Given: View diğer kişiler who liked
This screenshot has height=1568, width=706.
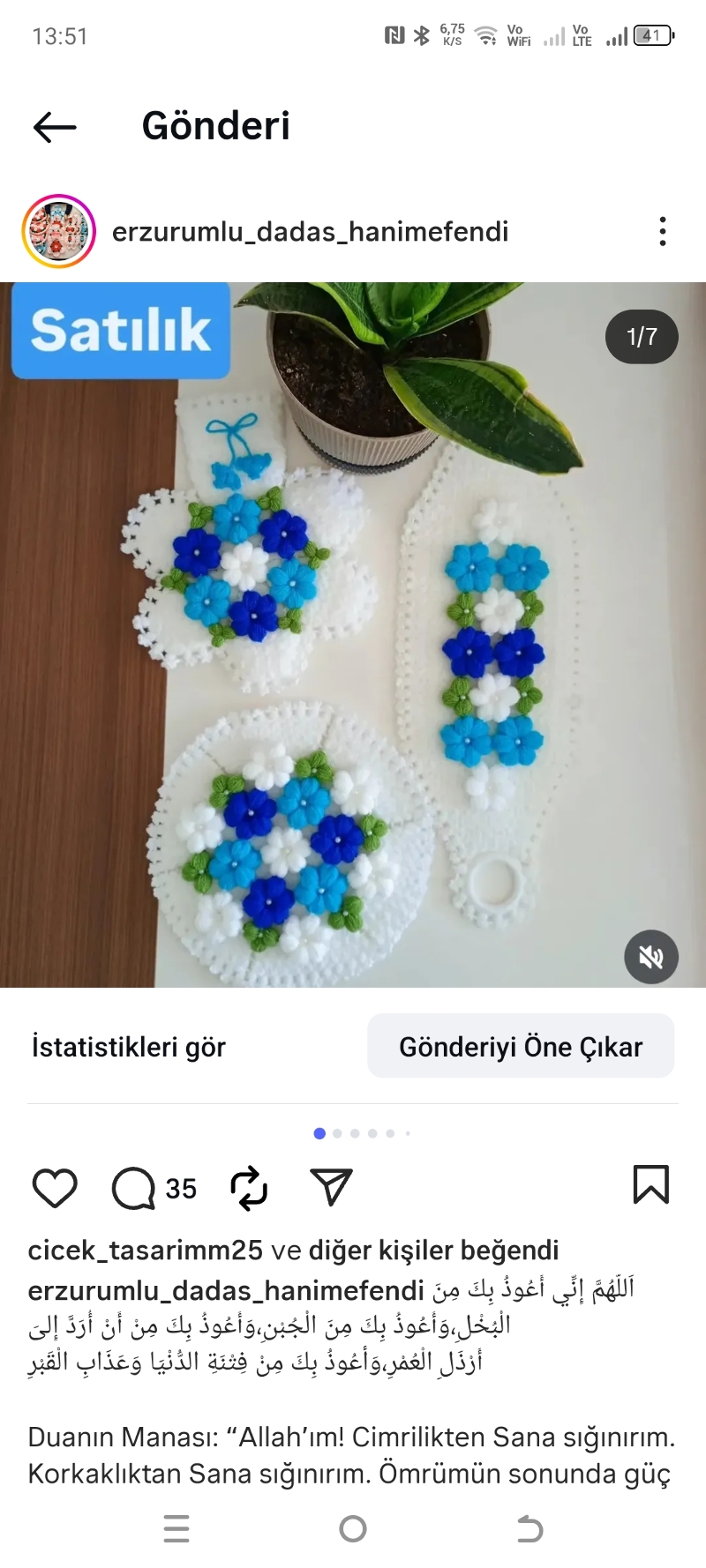Looking at the screenshot, I should coord(433,1251).
